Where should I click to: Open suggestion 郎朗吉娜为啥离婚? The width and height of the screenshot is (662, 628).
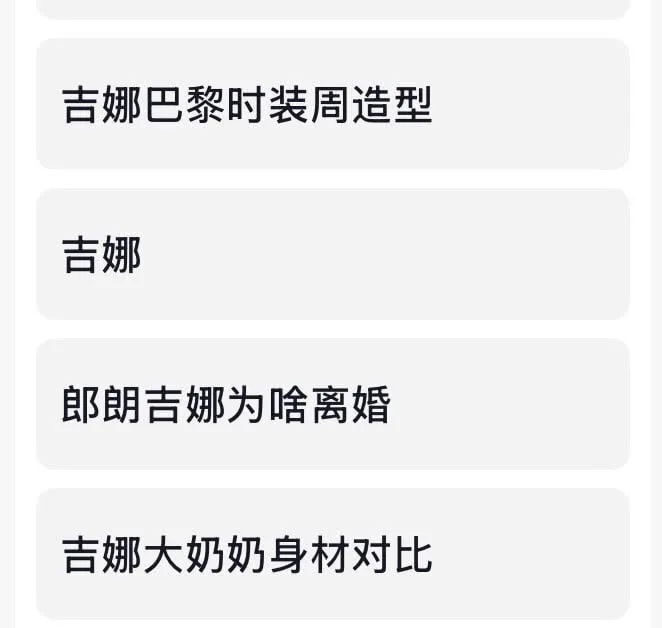pos(333,404)
